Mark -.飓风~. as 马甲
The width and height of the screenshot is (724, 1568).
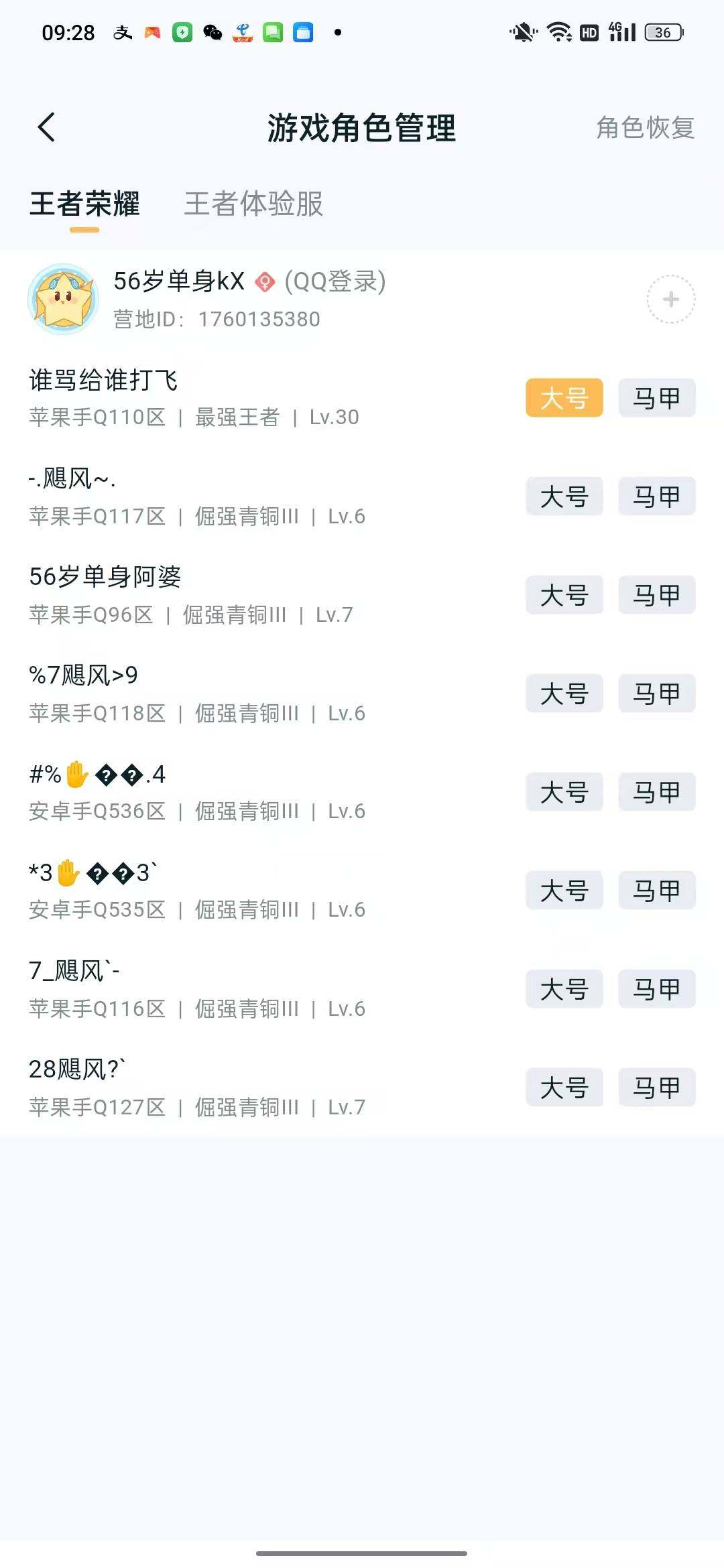[x=656, y=496]
